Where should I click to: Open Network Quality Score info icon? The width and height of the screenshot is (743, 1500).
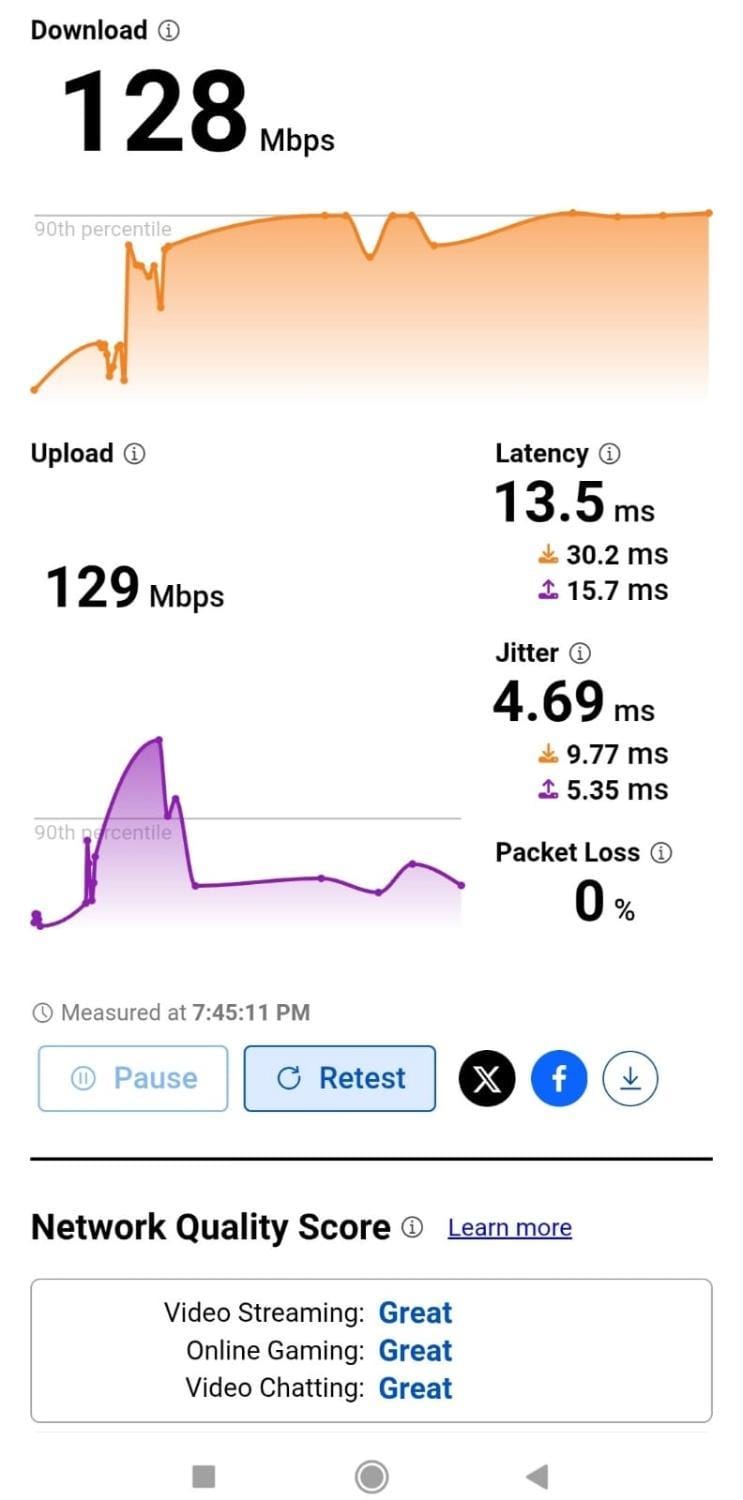(x=413, y=1228)
